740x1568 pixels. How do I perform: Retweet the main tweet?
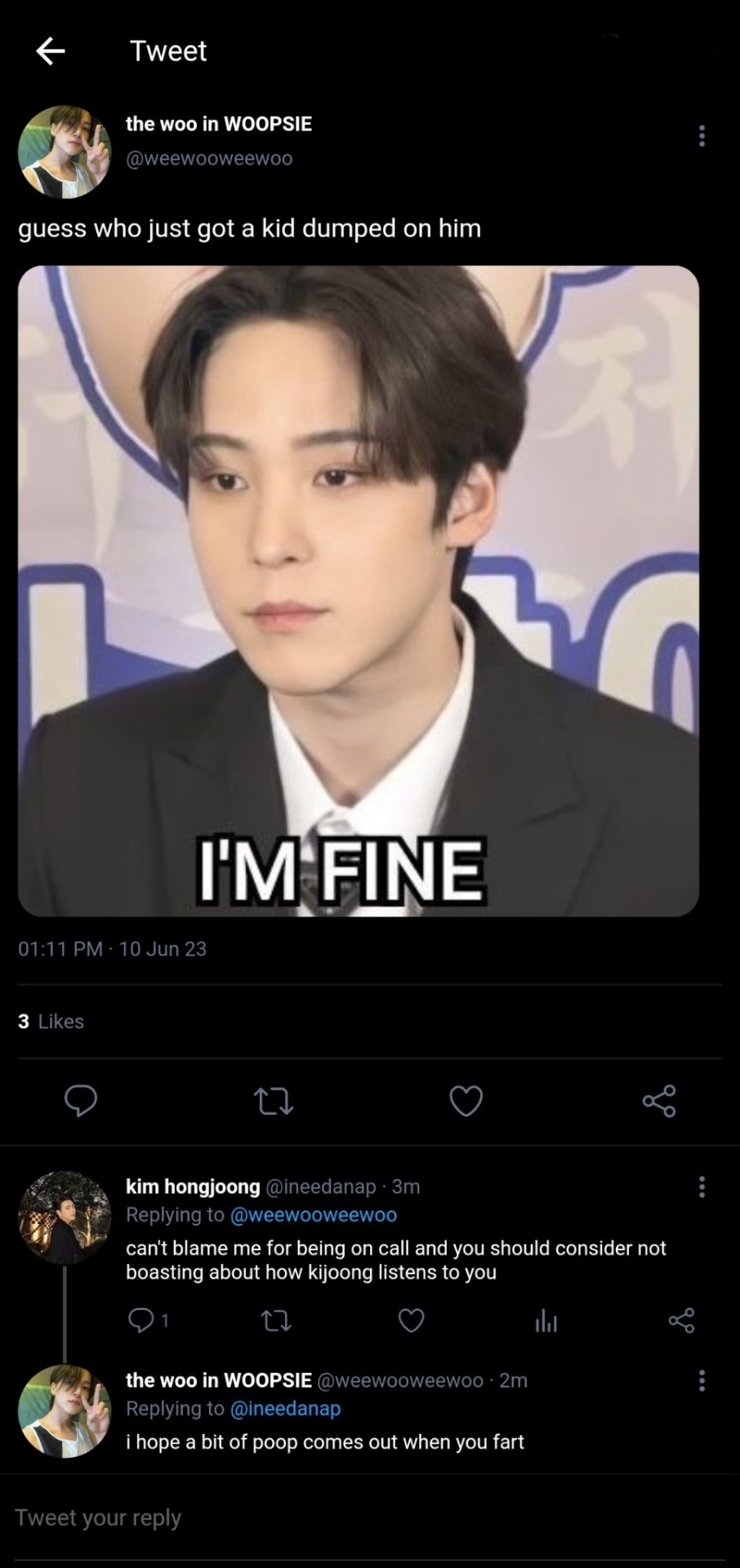[274, 1101]
